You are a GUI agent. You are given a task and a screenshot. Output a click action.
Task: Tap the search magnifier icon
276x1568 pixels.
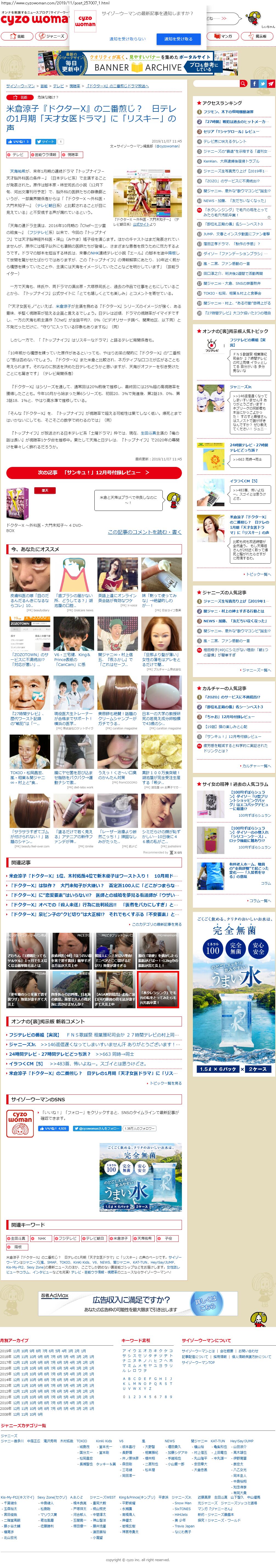[244, 83]
